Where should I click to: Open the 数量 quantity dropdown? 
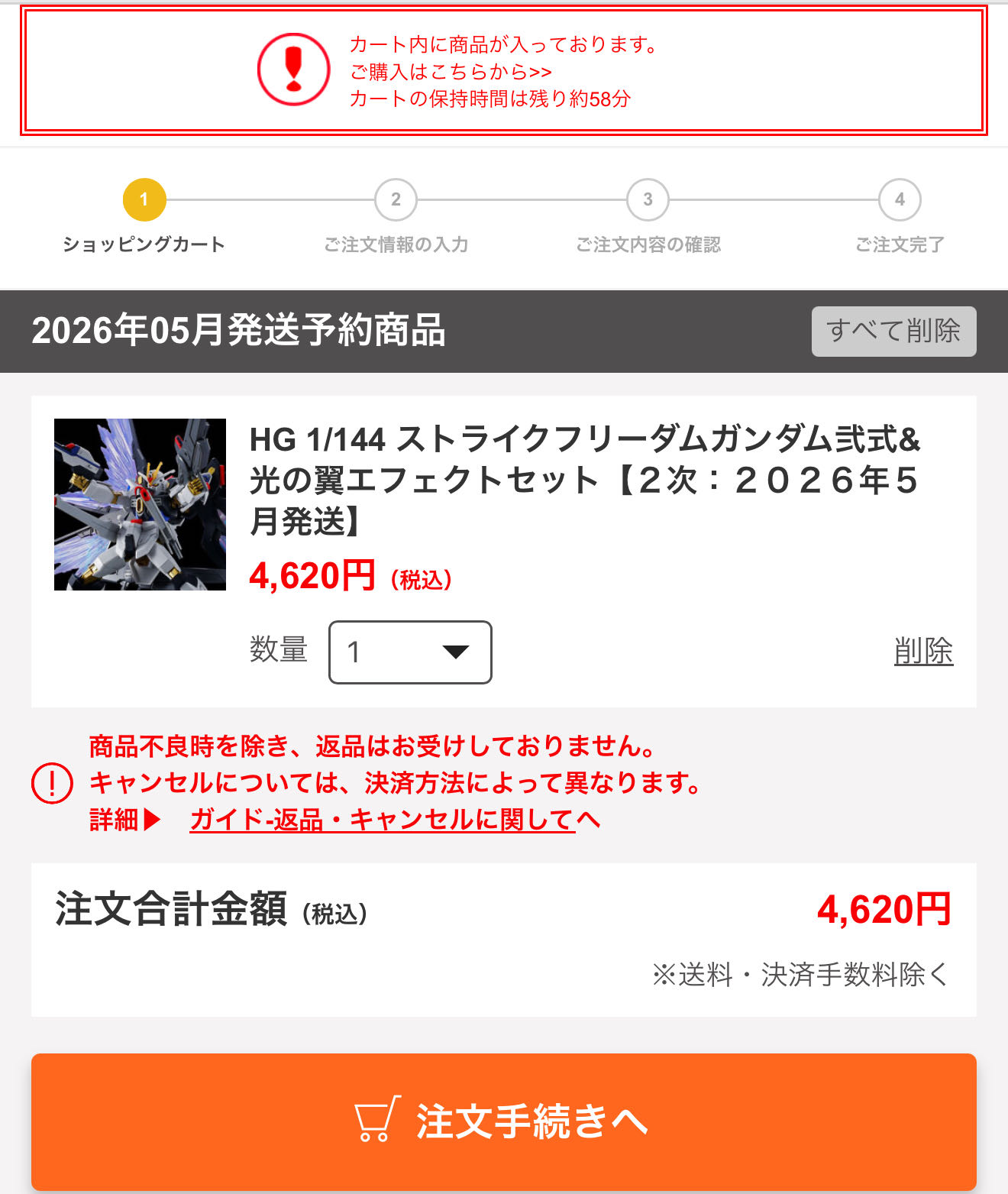(x=410, y=652)
